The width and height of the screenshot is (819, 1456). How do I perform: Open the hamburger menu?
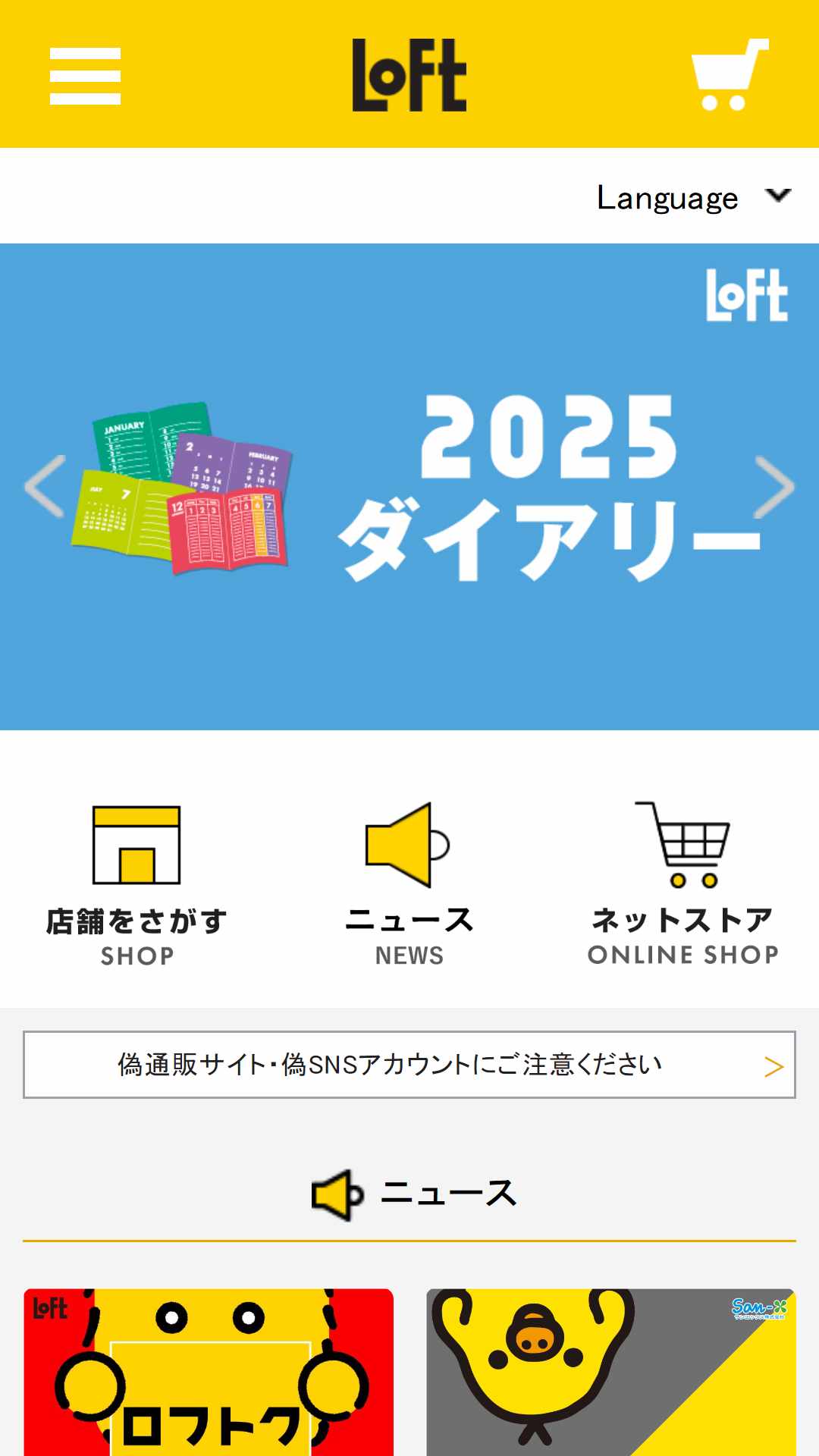click(x=85, y=76)
